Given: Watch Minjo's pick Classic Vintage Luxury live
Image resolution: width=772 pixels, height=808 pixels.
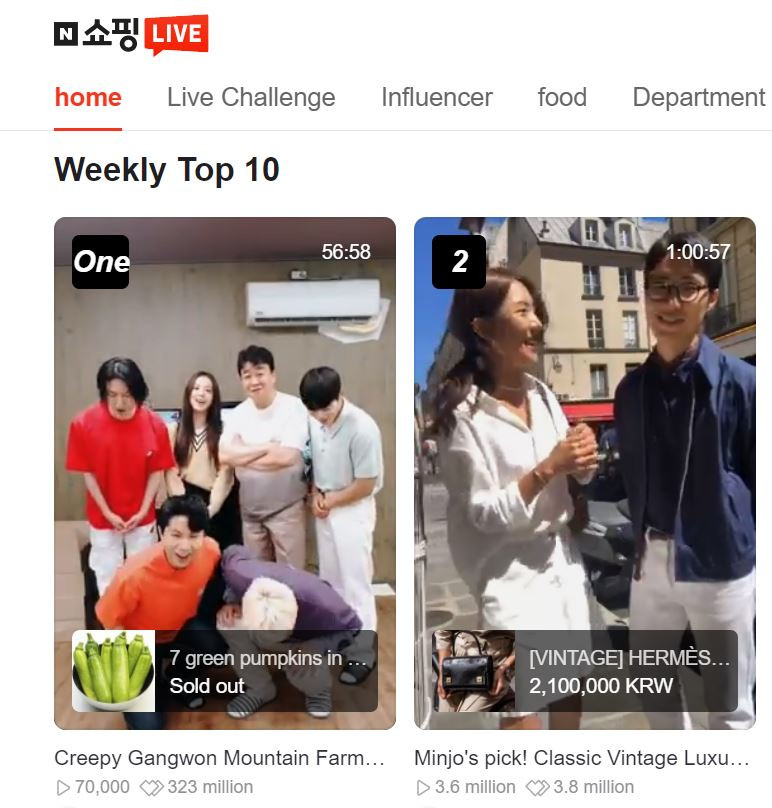Looking at the screenshot, I should click(584, 440).
